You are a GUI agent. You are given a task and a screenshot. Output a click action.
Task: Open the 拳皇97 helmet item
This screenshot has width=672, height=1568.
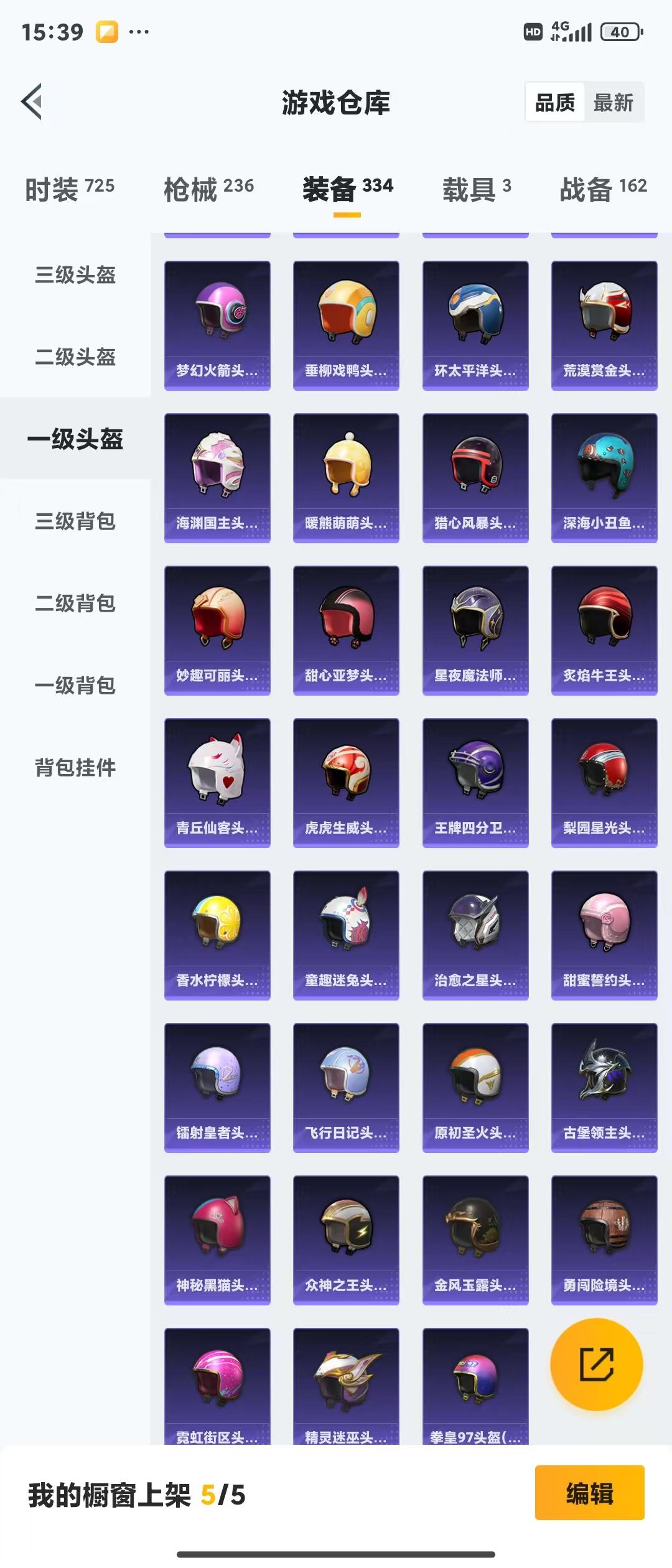point(476,1388)
